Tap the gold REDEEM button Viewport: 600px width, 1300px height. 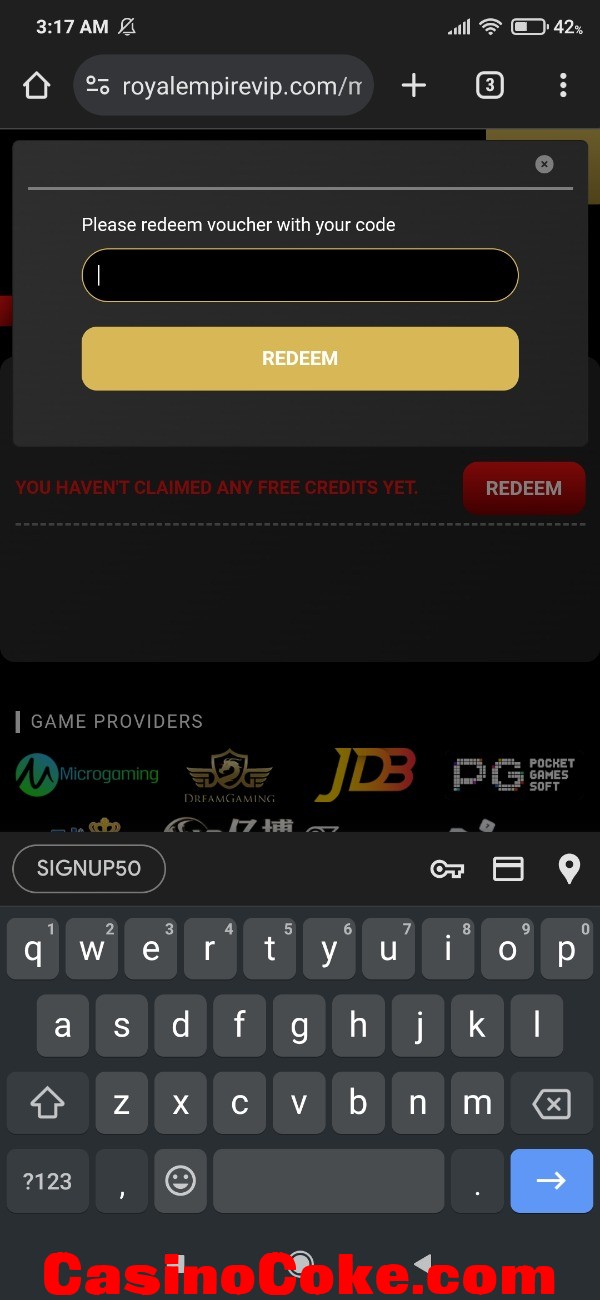300,358
